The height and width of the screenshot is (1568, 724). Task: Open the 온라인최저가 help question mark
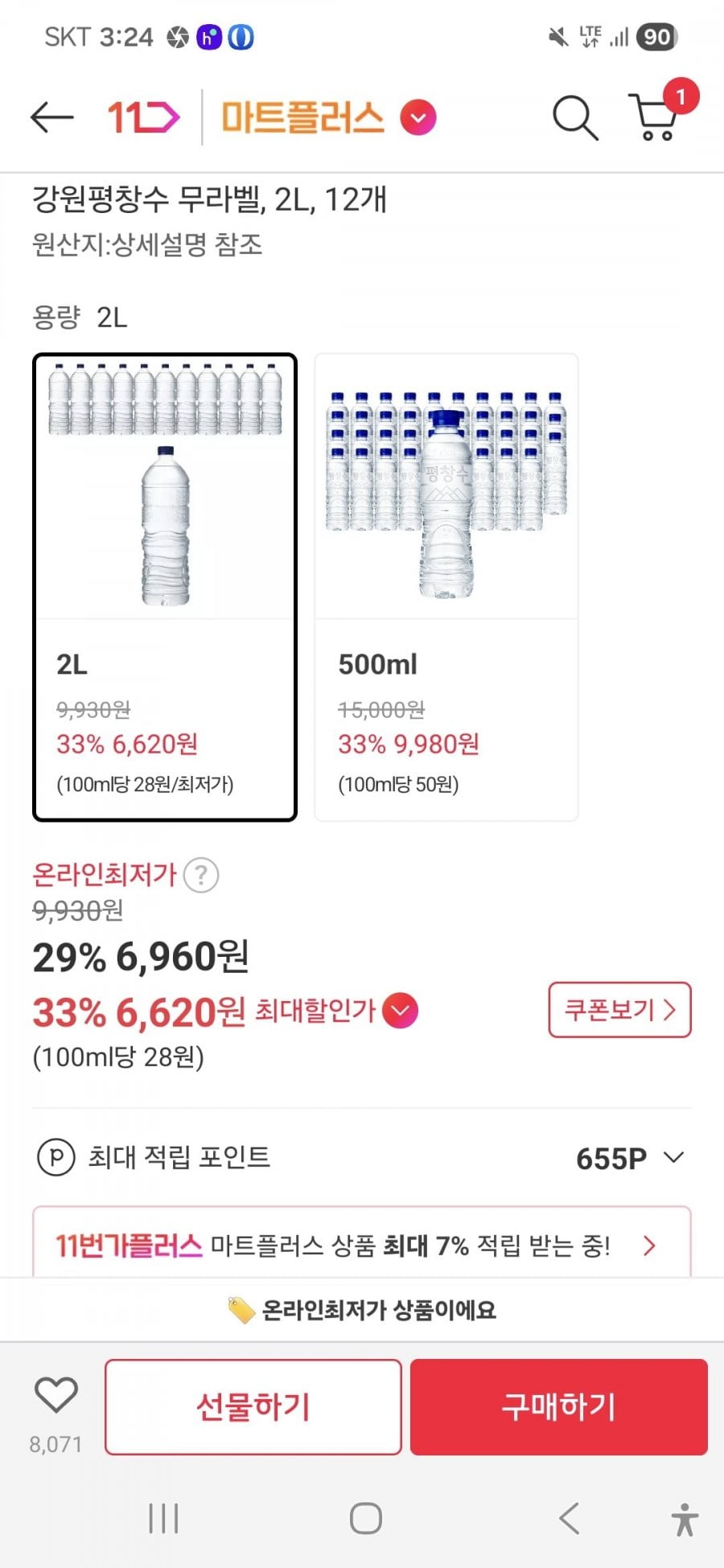(201, 875)
